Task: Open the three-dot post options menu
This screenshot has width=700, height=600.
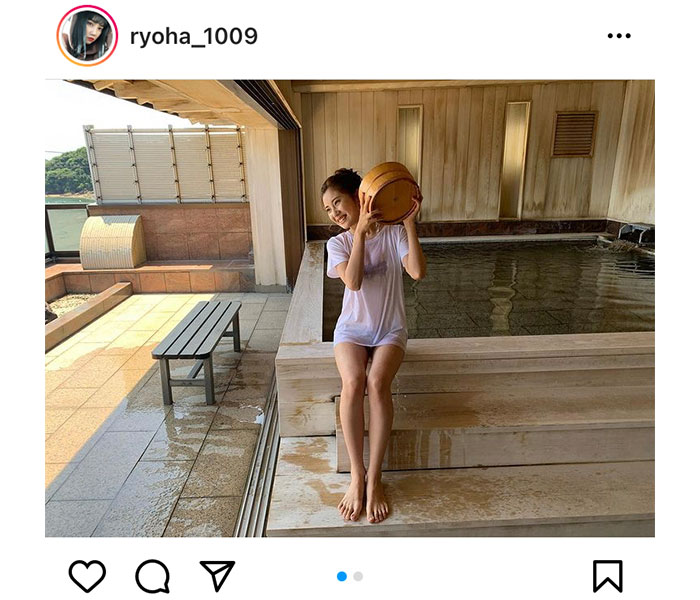Action: [x=619, y=36]
